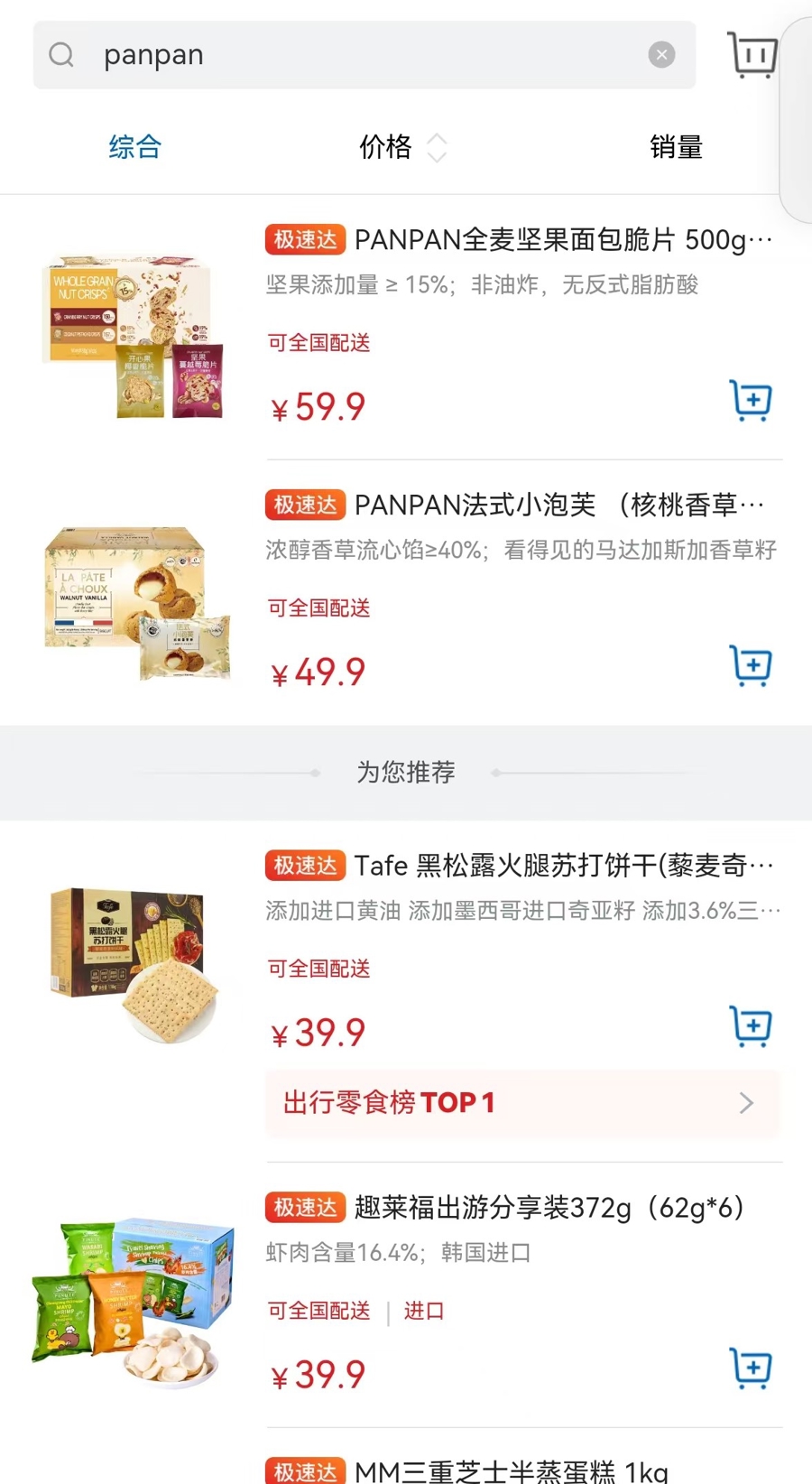Image resolution: width=812 pixels, height=1484 pixels.
Task: Add 趣莱福出游分享装 to cart
Action: pos(751,1368)
